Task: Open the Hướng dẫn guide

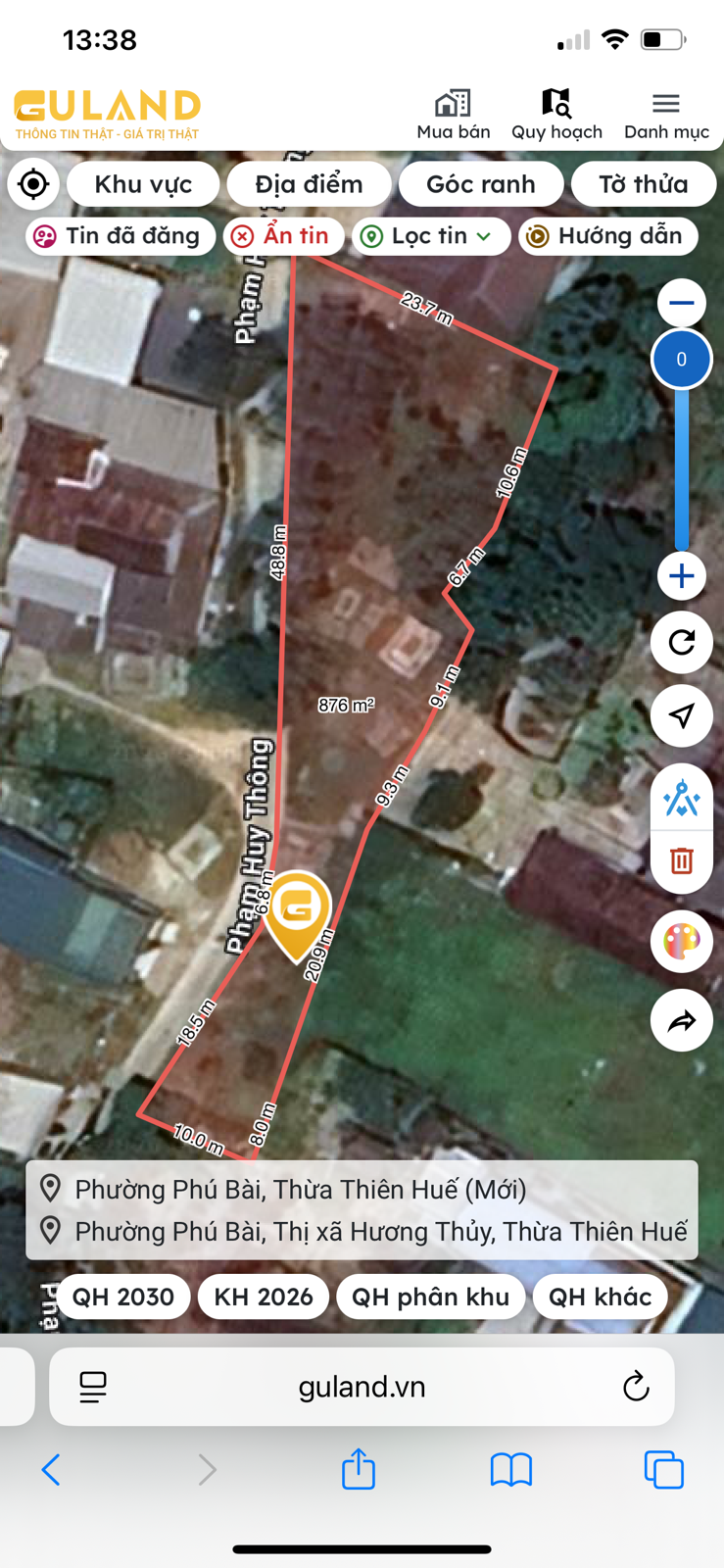Action: click(x=607, y=236)
